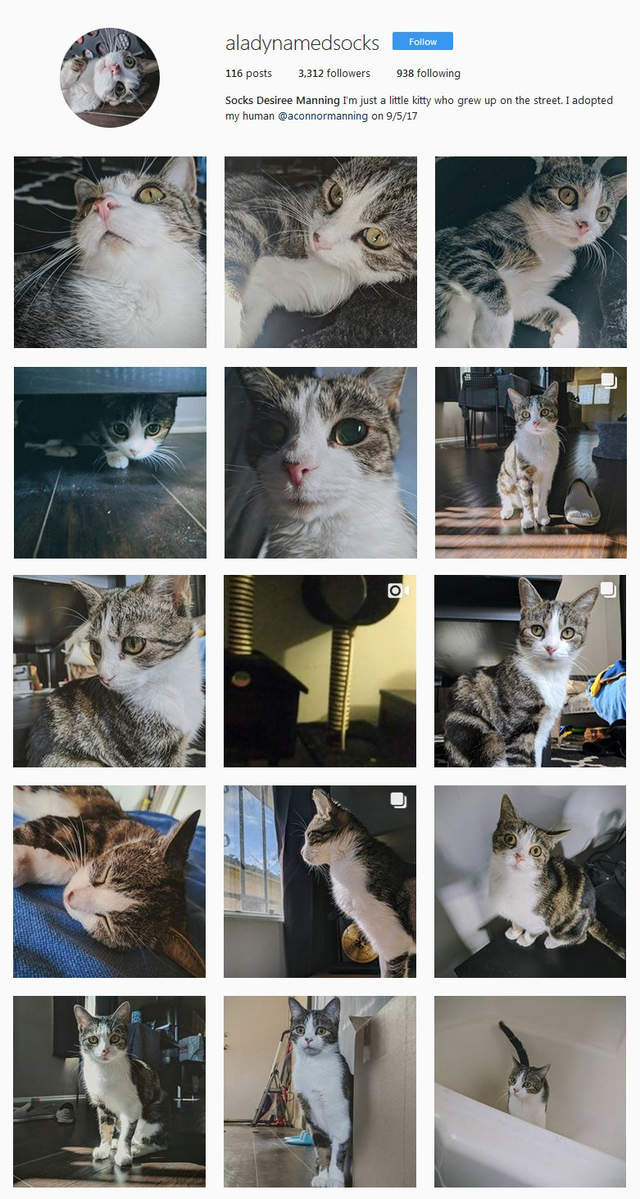Open the @aconnormanning profile link
The height and width of the screenshot is (1199, 640).
click(322, 117)
